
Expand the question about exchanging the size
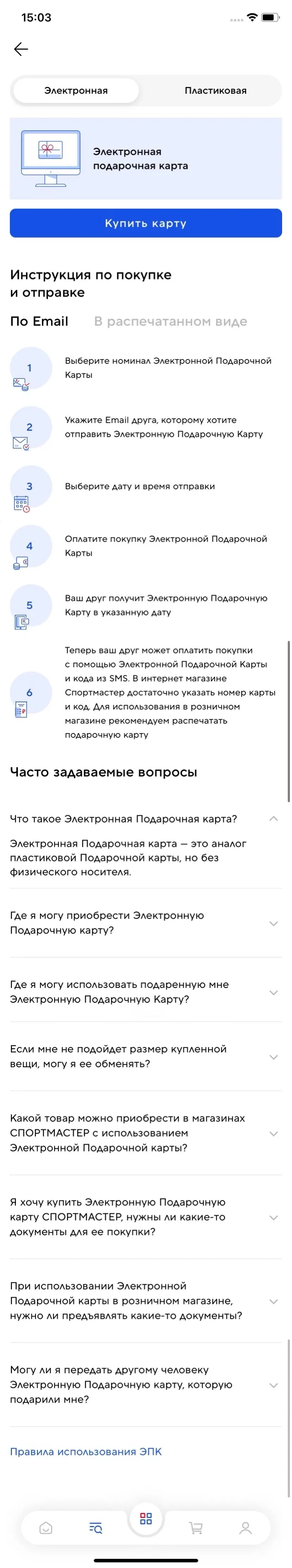point(273,1057)
